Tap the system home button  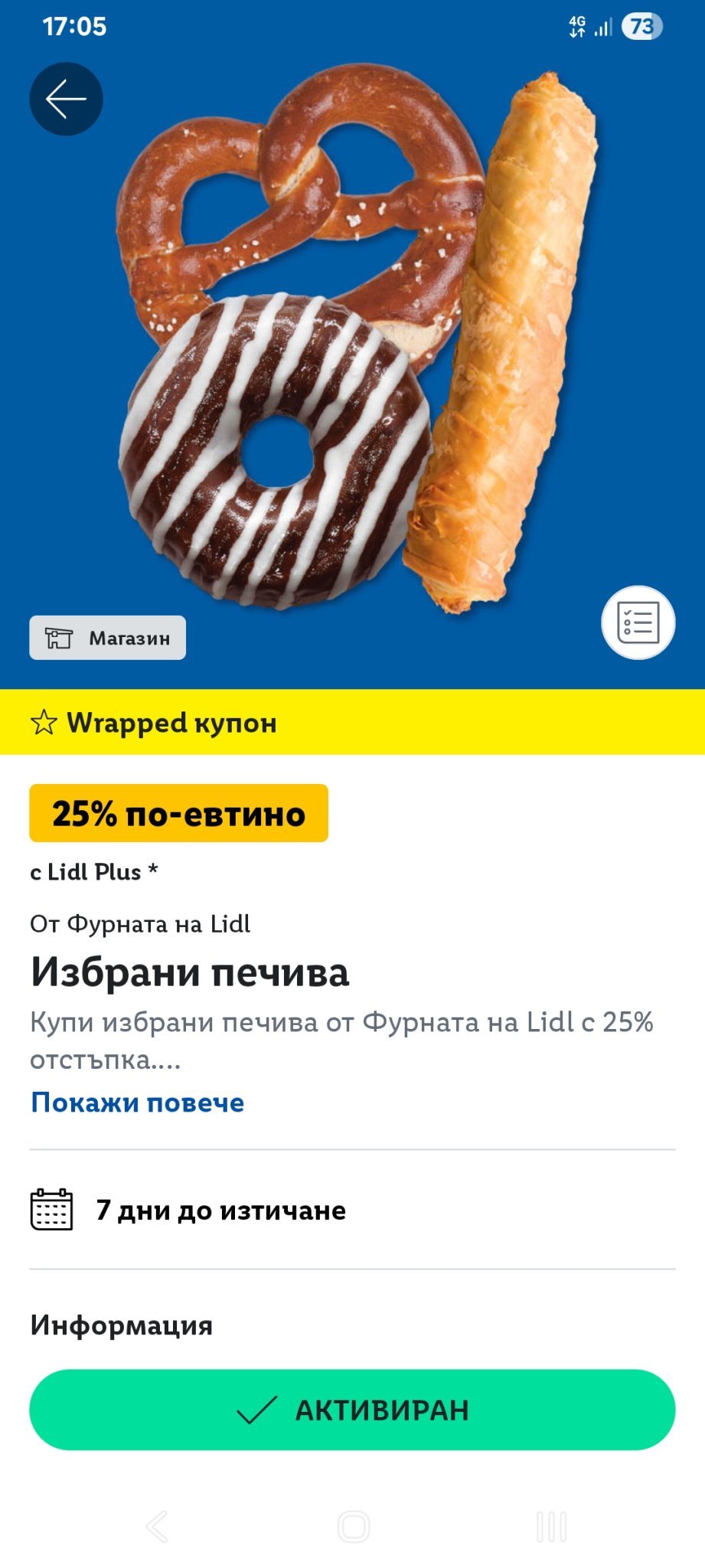(353, 1527)
